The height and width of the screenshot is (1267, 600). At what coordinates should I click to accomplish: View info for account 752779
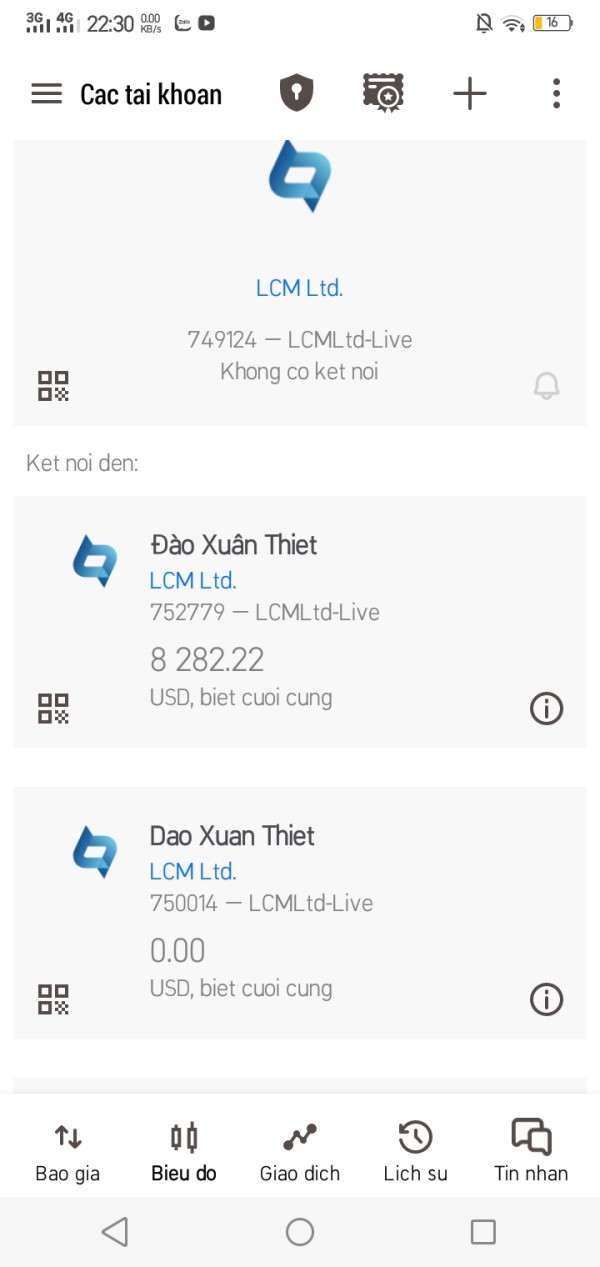tap(546, 708)
